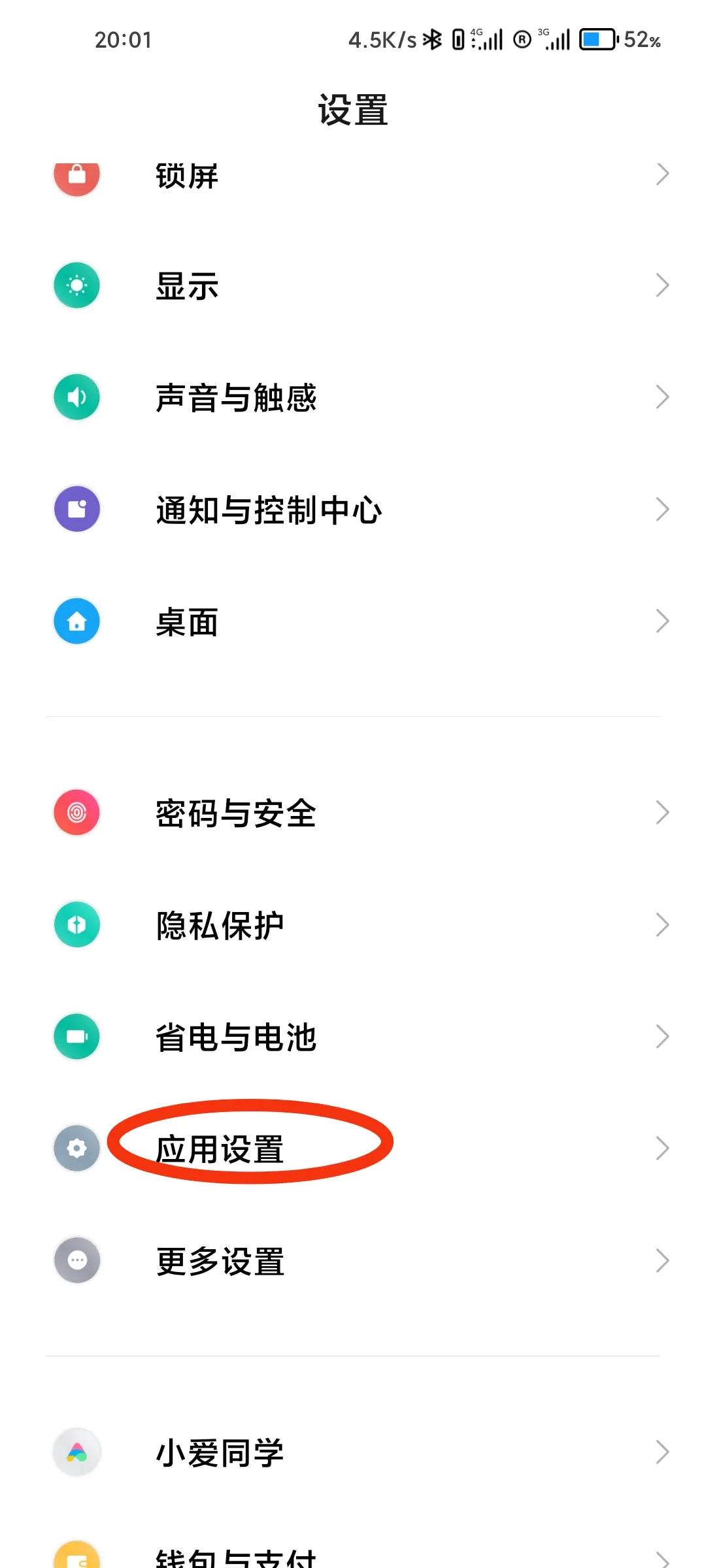
Task: Click the gear icon beside 应用设置
Action: point(76,1149)
